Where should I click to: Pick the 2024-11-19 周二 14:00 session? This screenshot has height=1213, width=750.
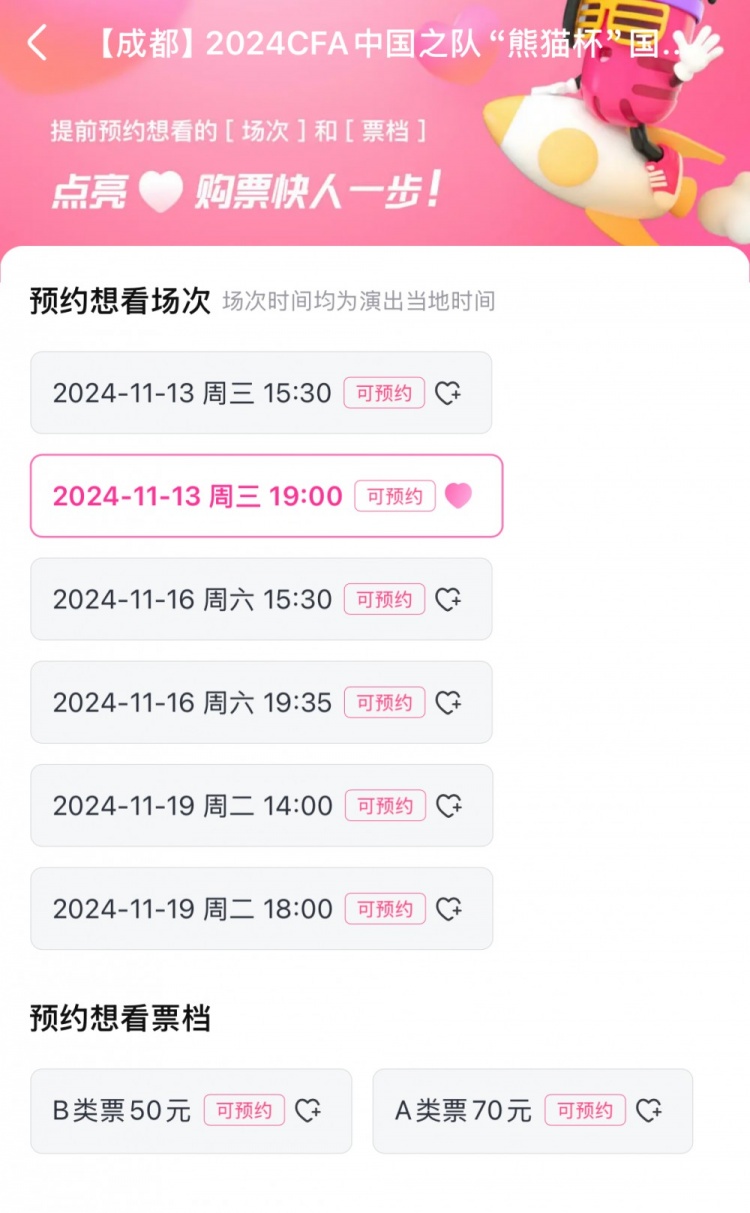tap(260, 805)
